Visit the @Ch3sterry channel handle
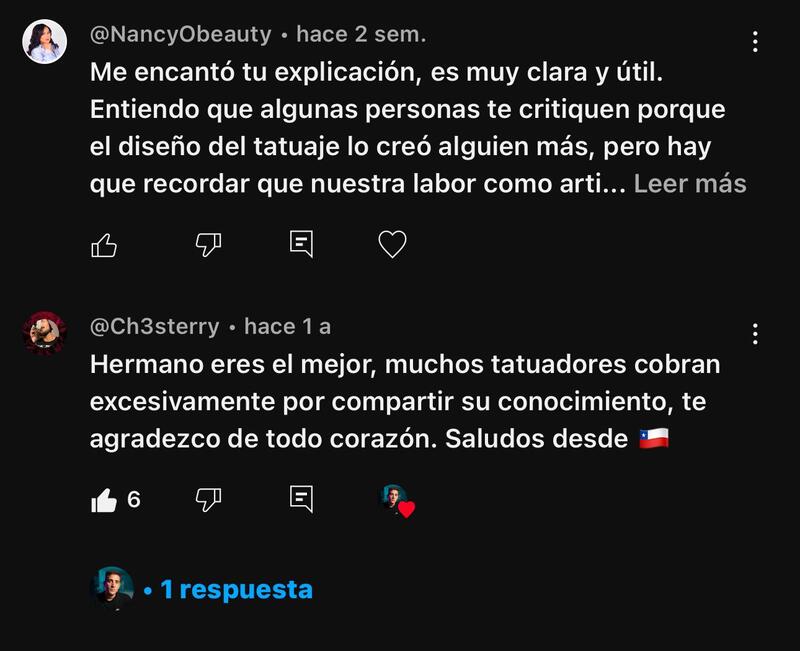Viewport: 800px width, 651px height. tap(155, 326)
